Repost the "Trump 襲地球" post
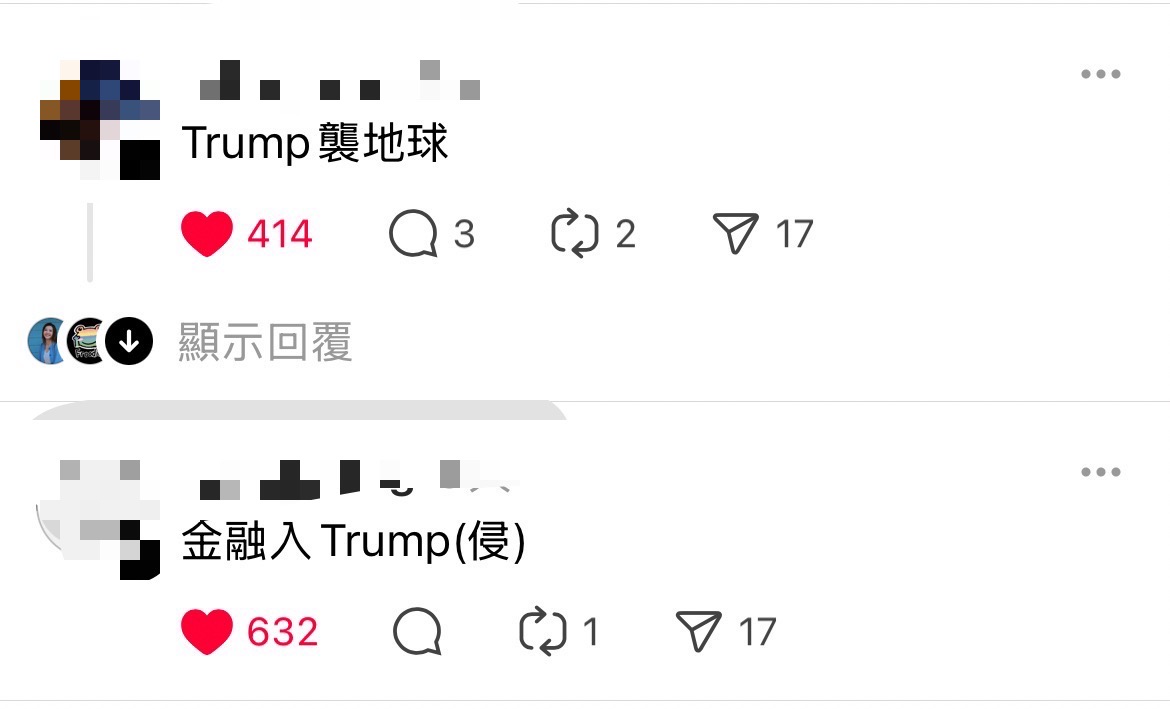1170x709 pixels. click(574, 234)
